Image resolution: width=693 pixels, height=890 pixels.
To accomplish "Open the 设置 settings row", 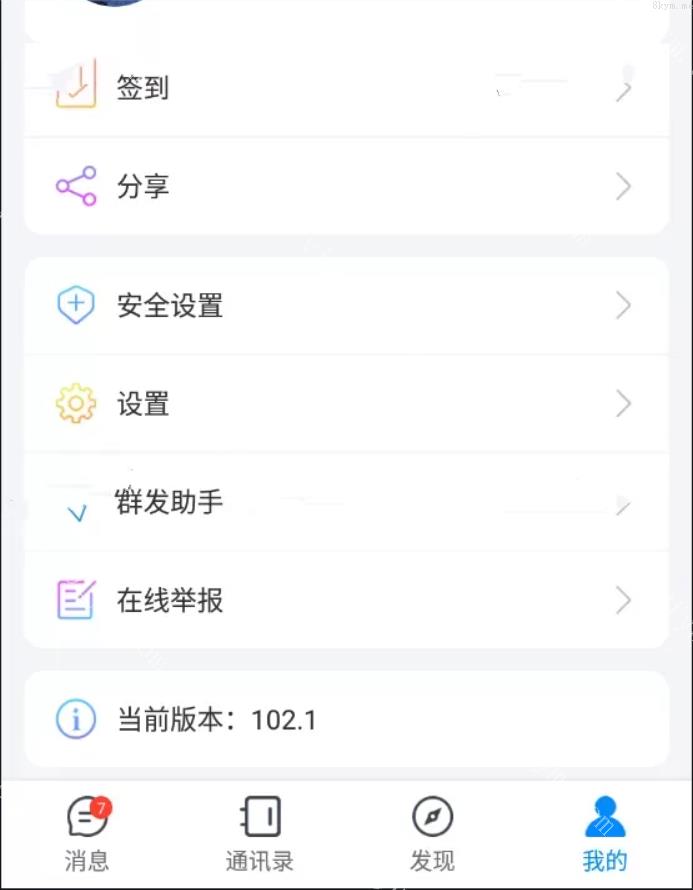I will click(x=345, y=404).
